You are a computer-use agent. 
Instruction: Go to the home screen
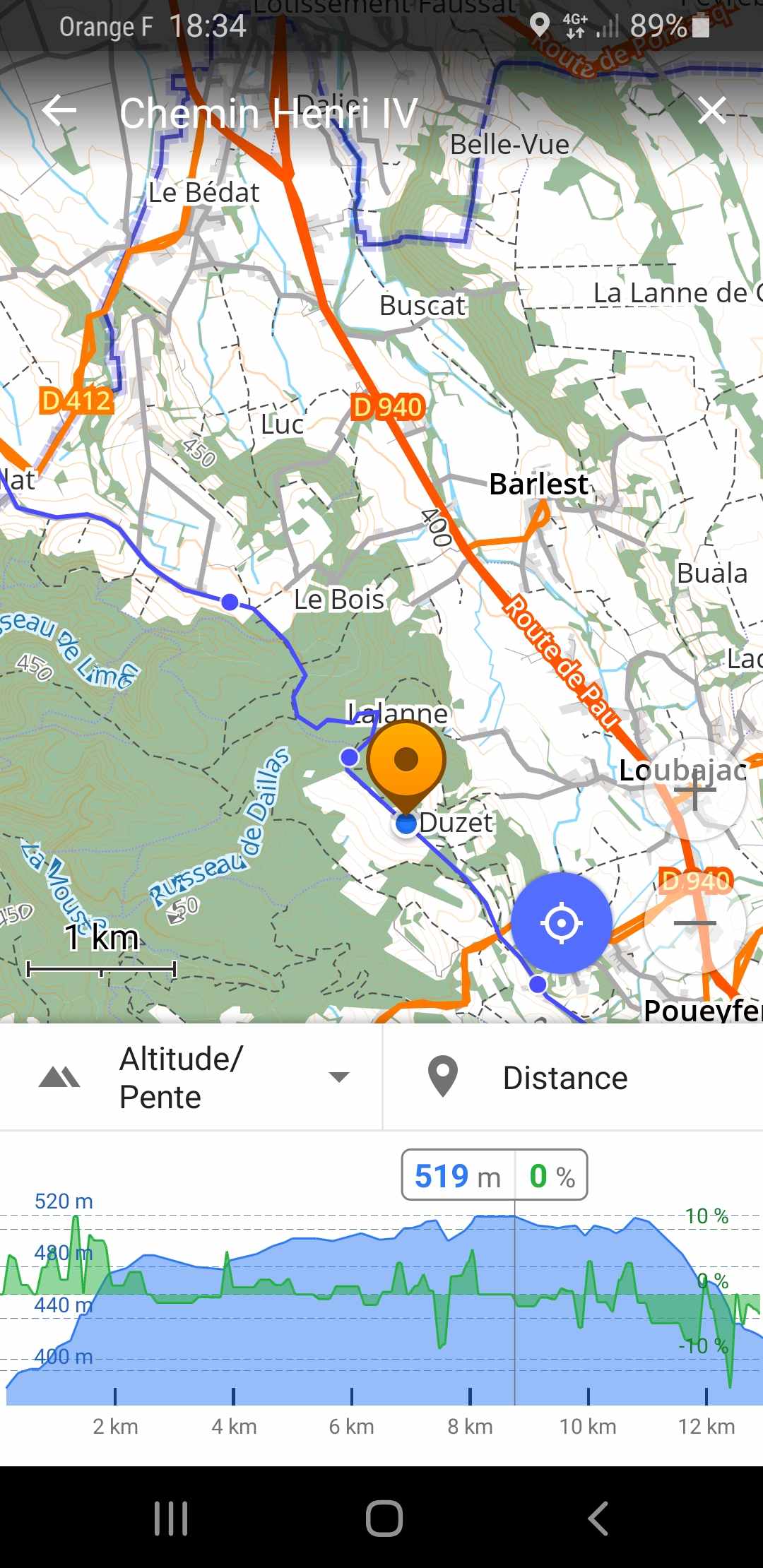point(384,1518)
